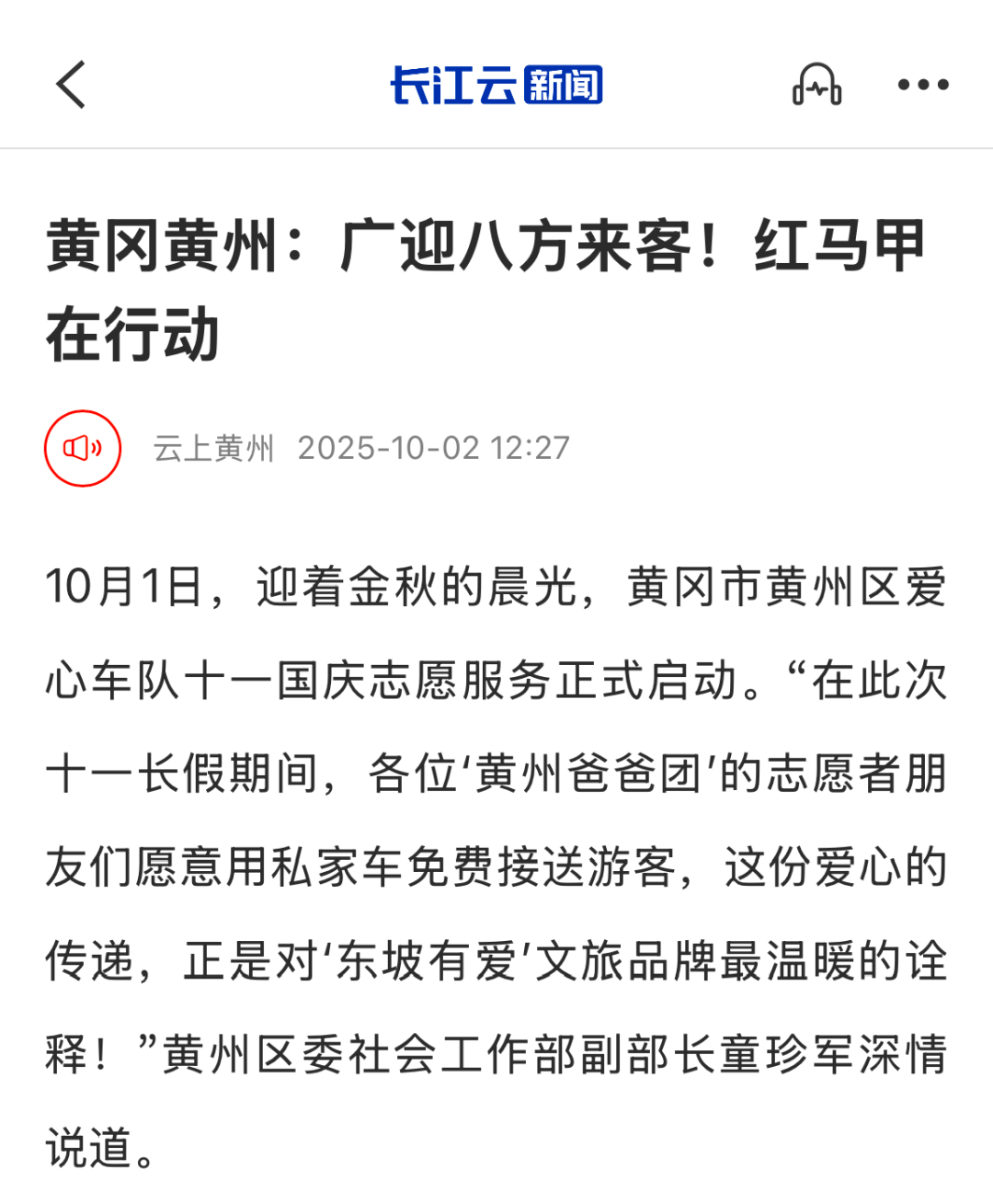The width and height of the screenshot is (993, 1204).
Task: Open the audio listening headphone icon
Action: click(x=816, y=85)
